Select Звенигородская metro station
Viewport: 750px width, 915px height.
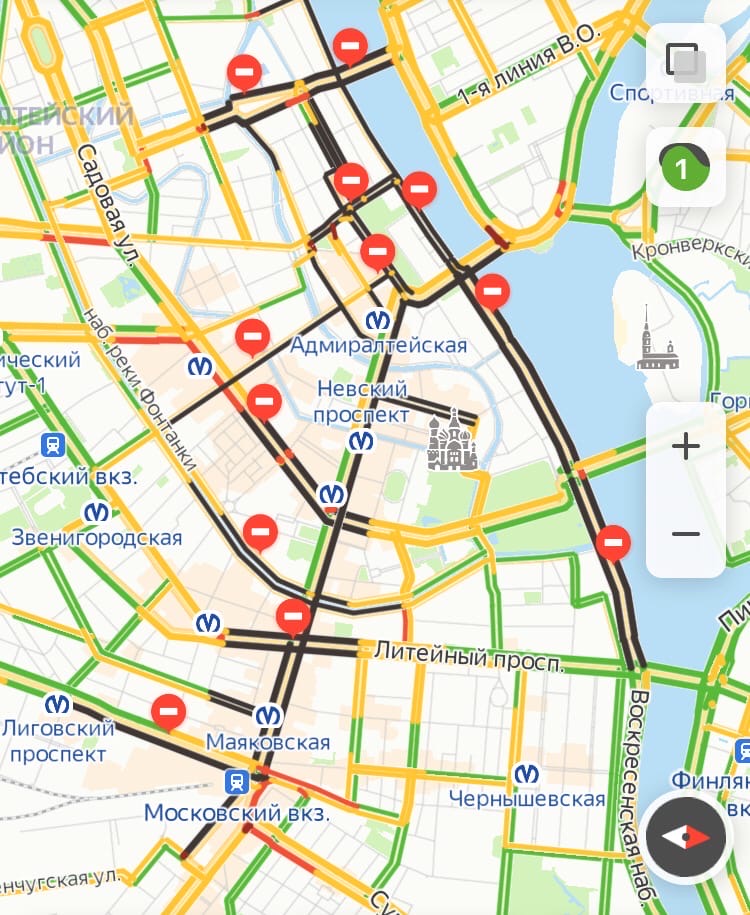[x=96, y=513]
